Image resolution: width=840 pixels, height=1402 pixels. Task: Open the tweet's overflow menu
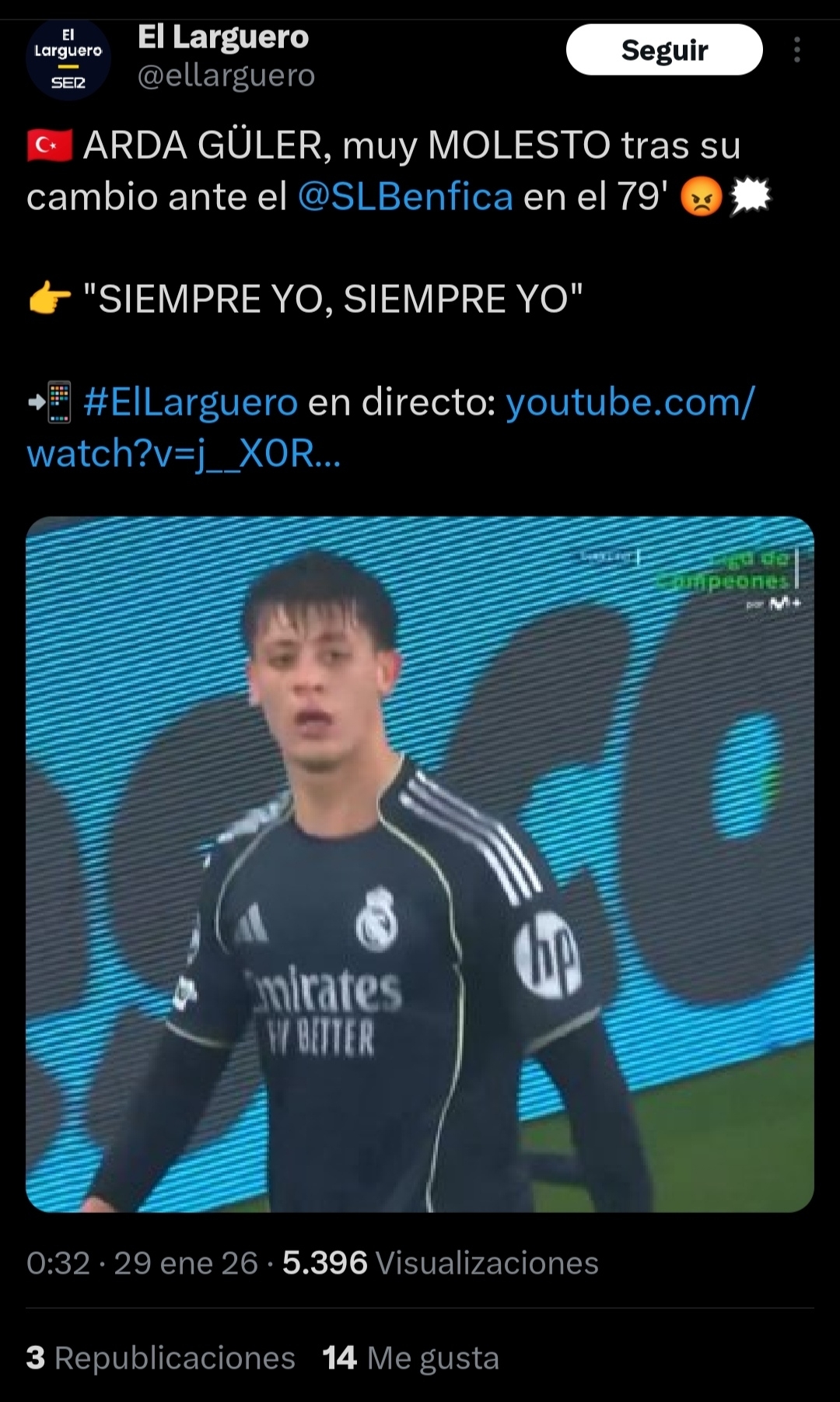[796, 50]
